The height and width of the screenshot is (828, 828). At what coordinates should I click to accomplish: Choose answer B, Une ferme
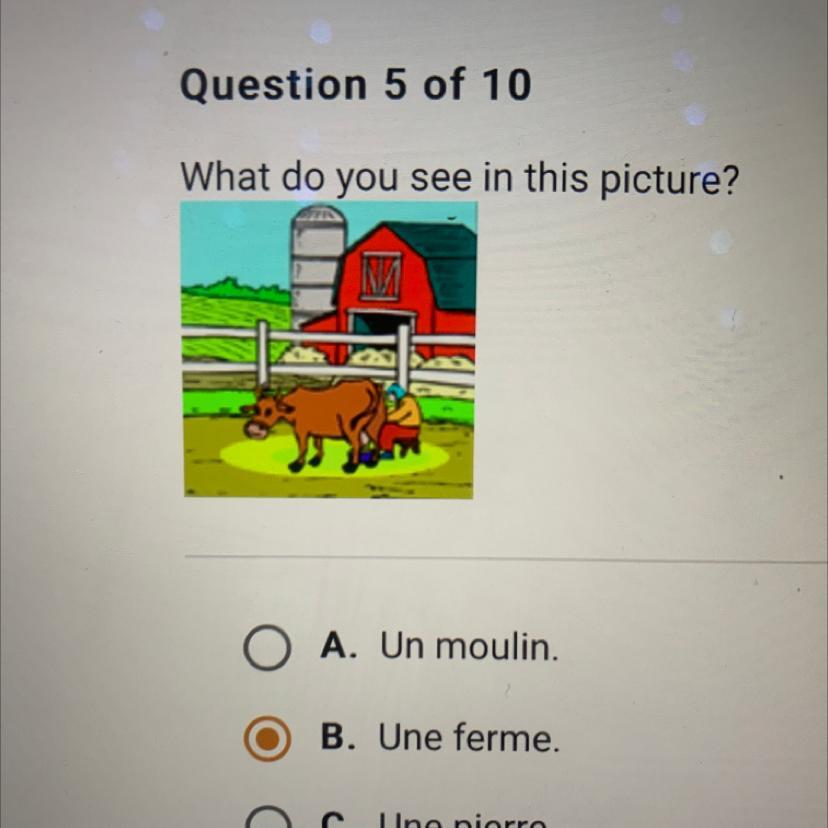265,740
